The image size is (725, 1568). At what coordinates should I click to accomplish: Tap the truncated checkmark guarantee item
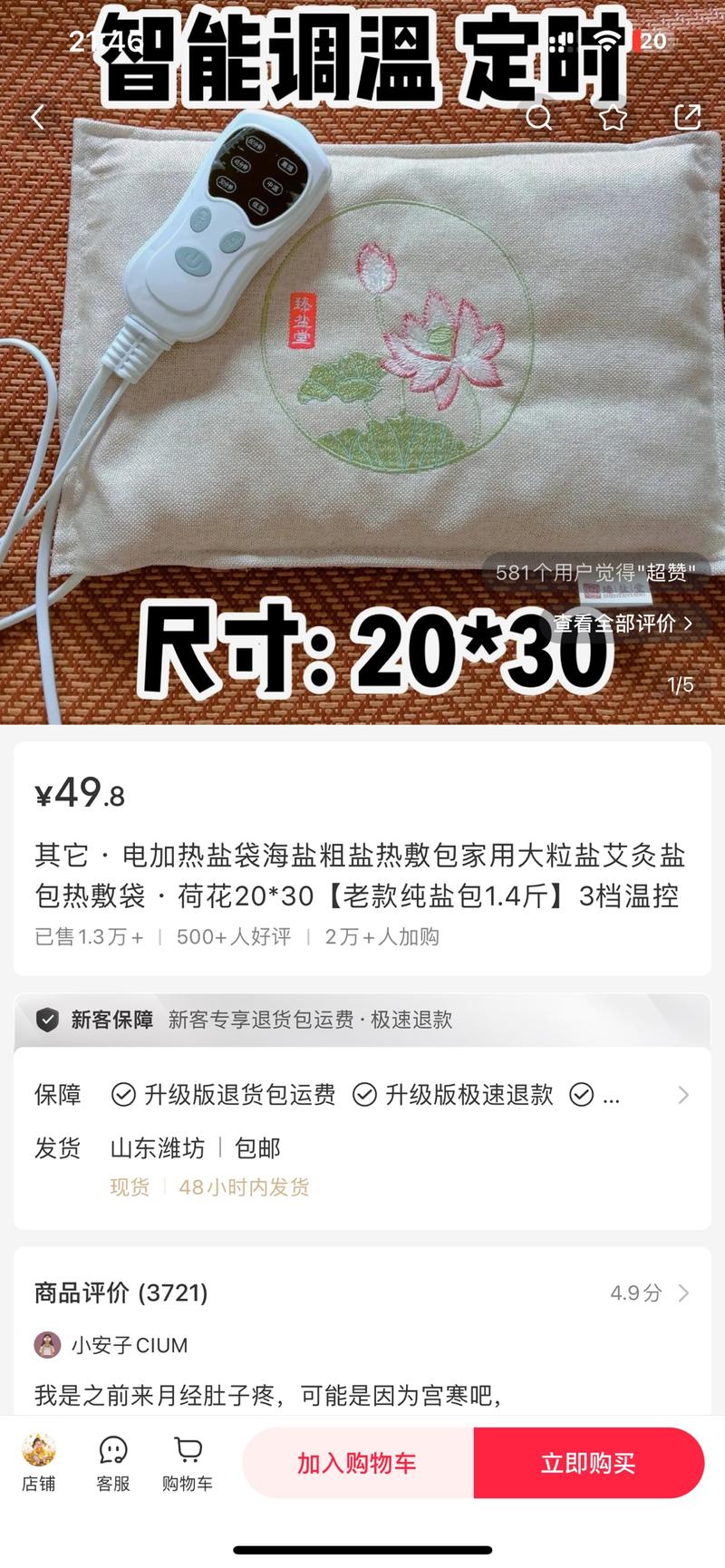tap(583, 1095)
